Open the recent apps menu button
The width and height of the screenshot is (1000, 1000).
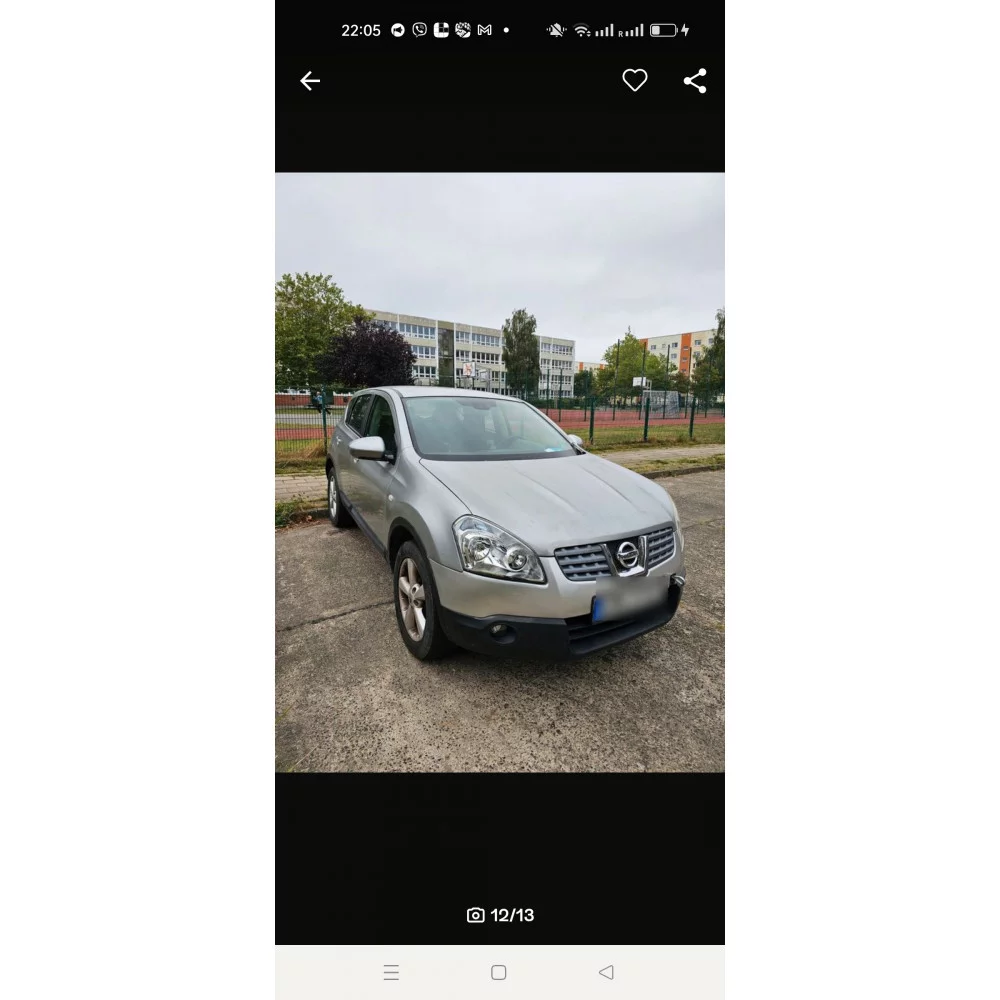(391, 972)
